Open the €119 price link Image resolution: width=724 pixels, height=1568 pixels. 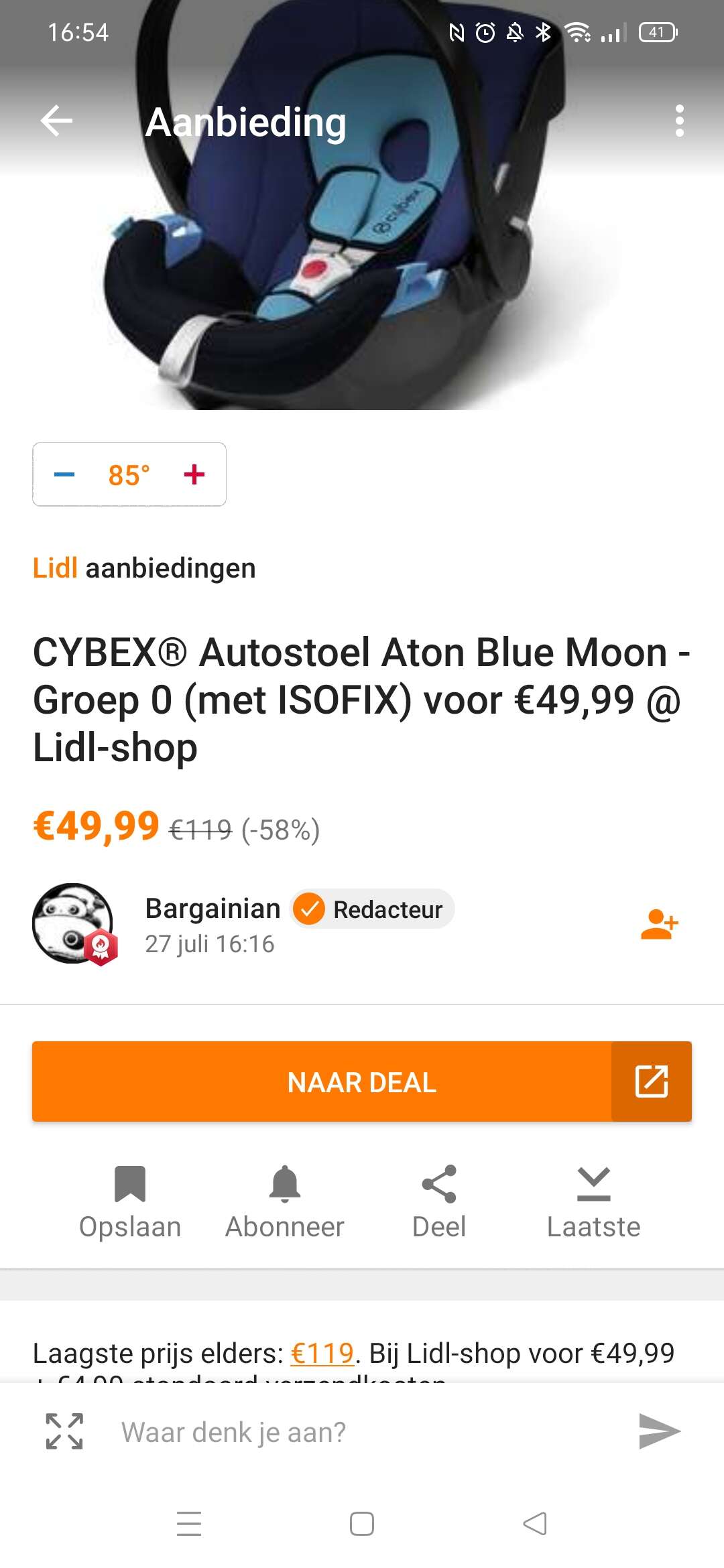point(322,1354)
